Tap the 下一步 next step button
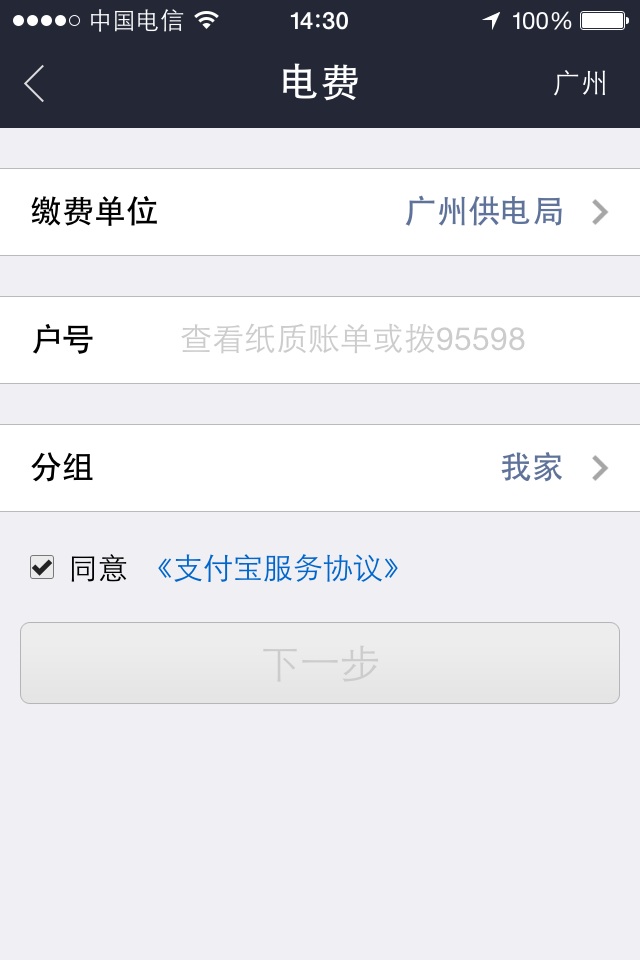640x960 pixels. (x=320, y=663)
